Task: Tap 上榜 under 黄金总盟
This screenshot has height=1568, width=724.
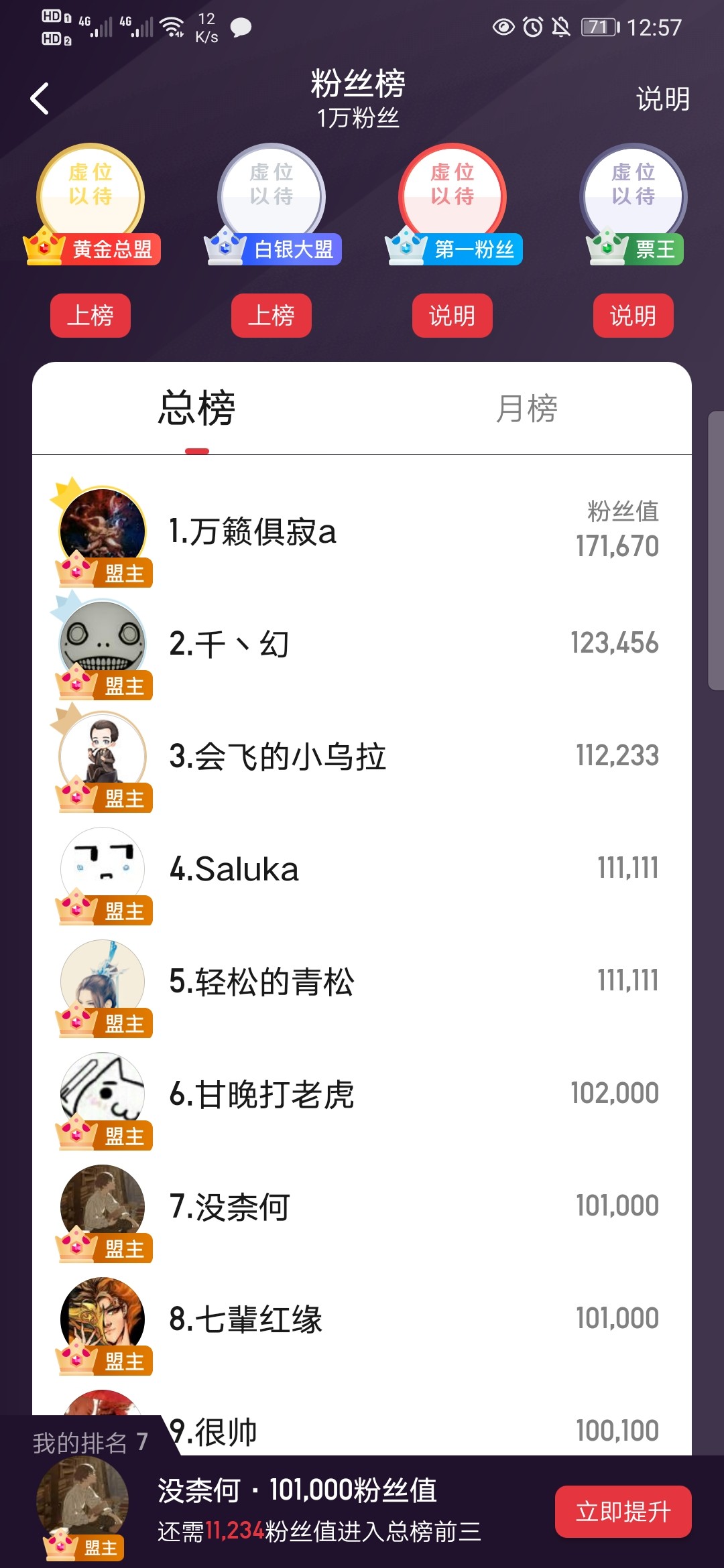Action: coord(90,316)
